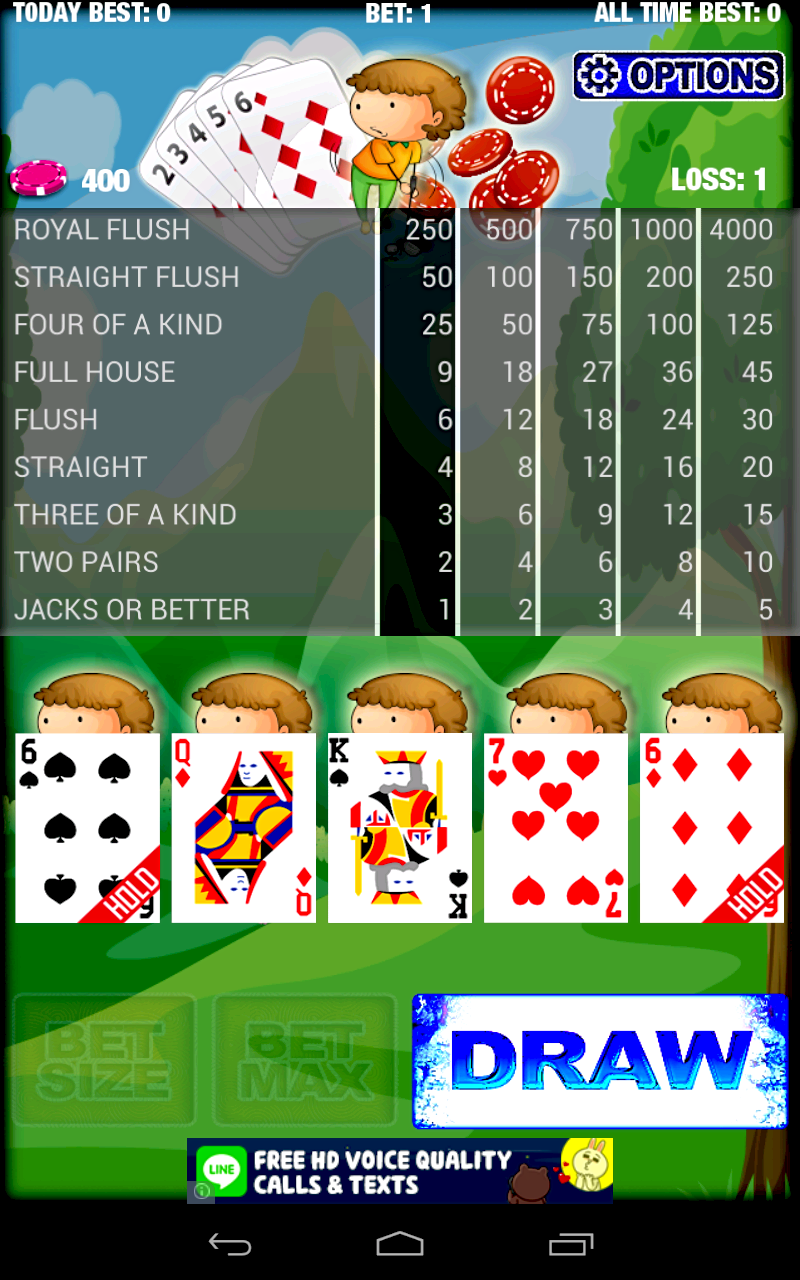Viewport: 800px width, 1280px height.
Task: Go to the home screen
Action: pos(400,1244)
